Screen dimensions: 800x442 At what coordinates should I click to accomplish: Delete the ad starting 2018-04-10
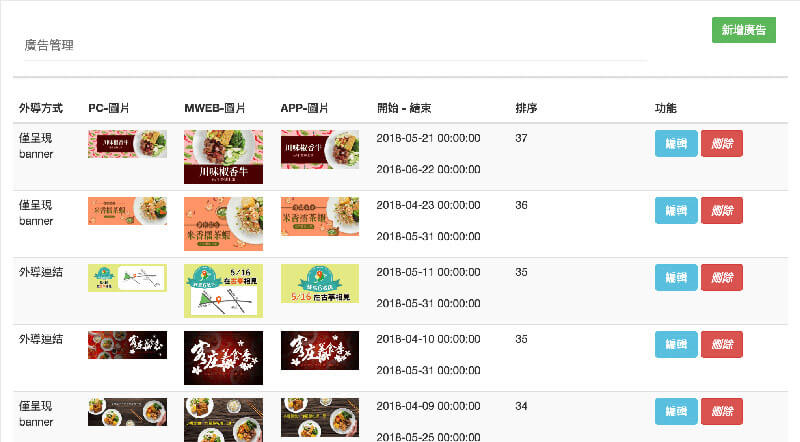tap(722, 344)
